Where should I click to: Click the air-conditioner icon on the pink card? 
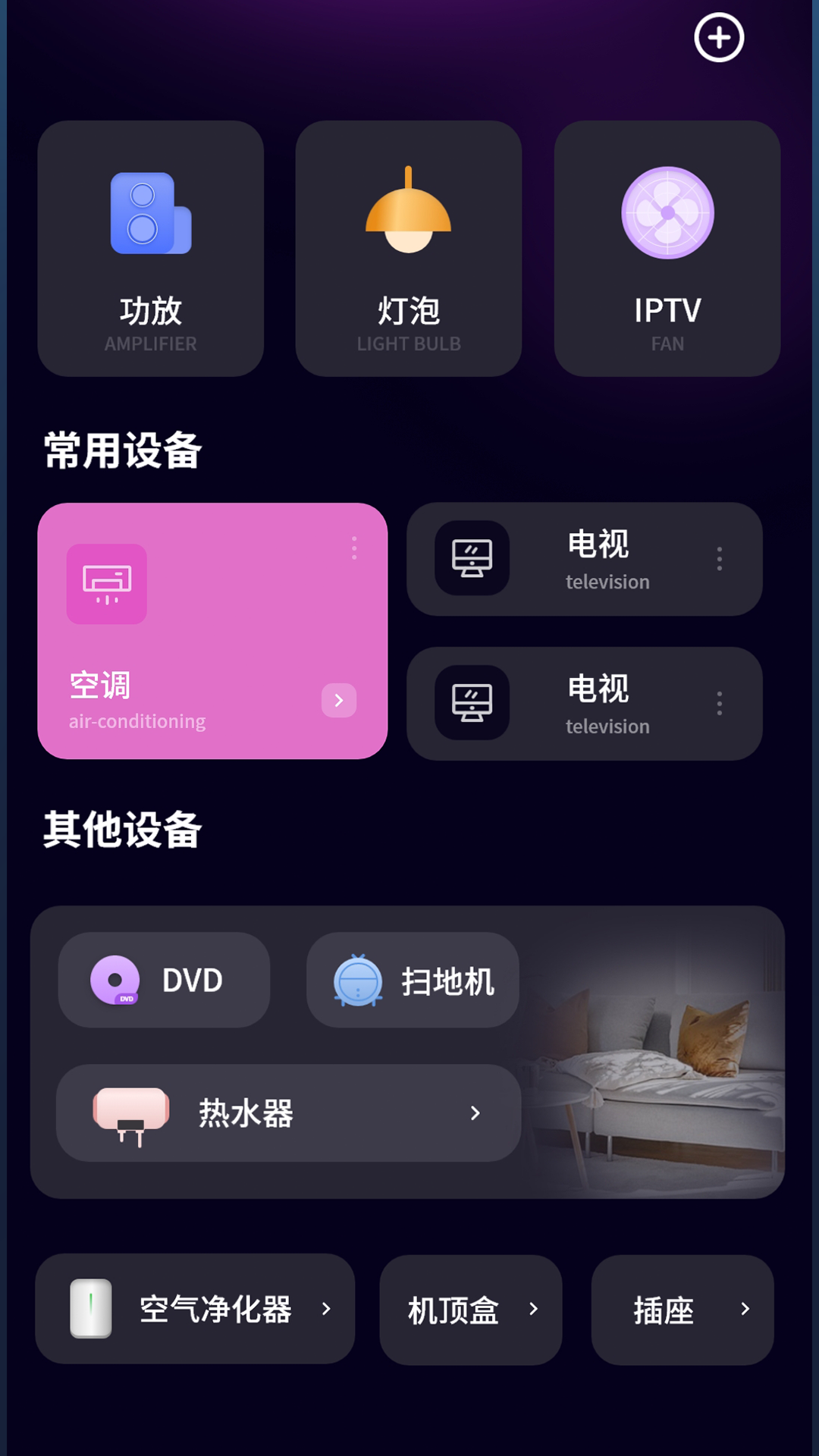[x=106, y=585]
